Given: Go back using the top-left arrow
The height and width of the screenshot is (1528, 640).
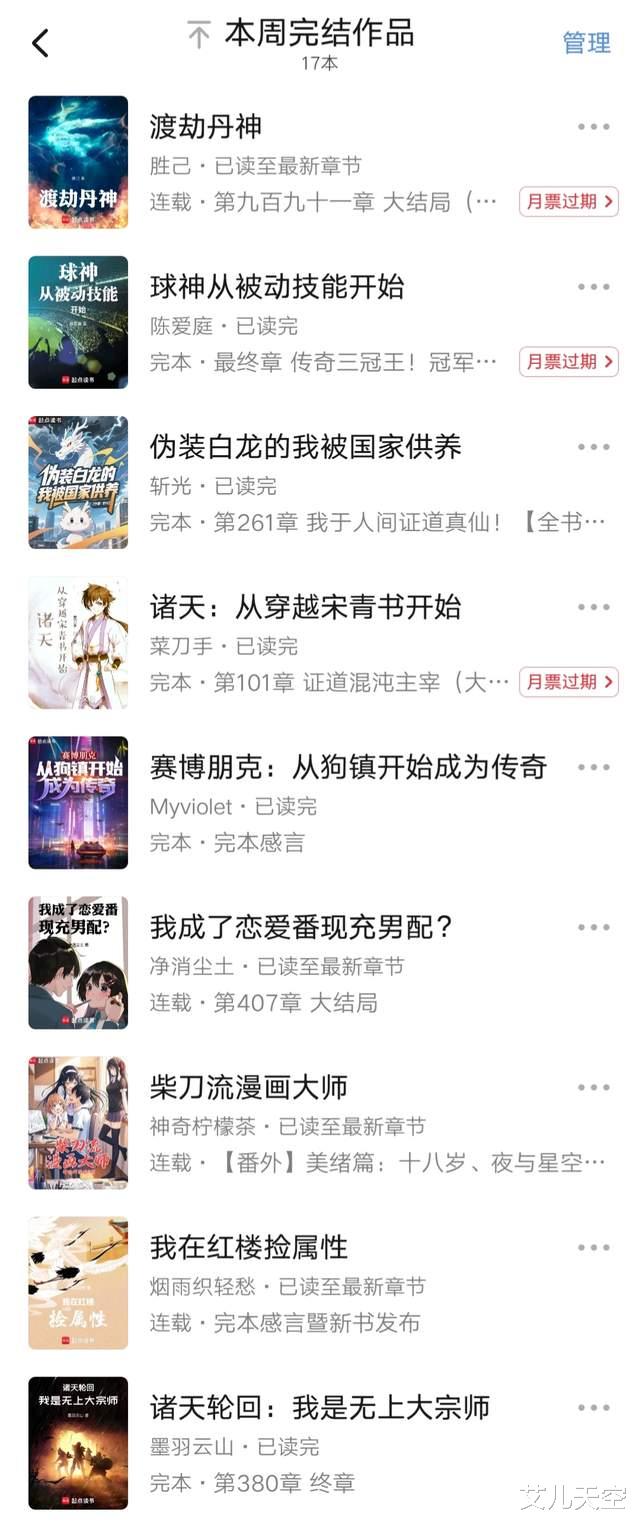Looking at the screenshot, I should 40,43.
